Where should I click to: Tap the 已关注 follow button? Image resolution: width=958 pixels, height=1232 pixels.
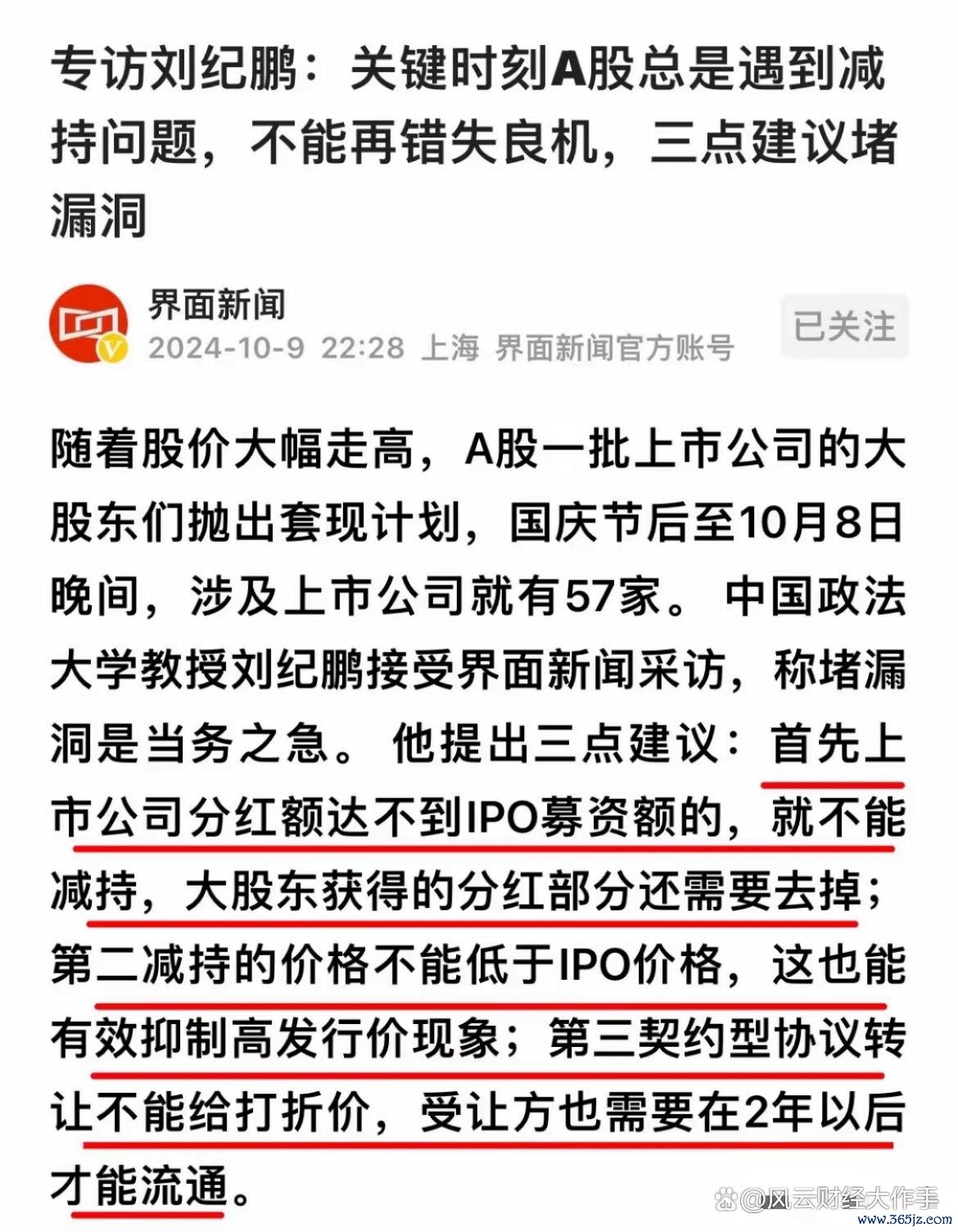click(844, 327)
